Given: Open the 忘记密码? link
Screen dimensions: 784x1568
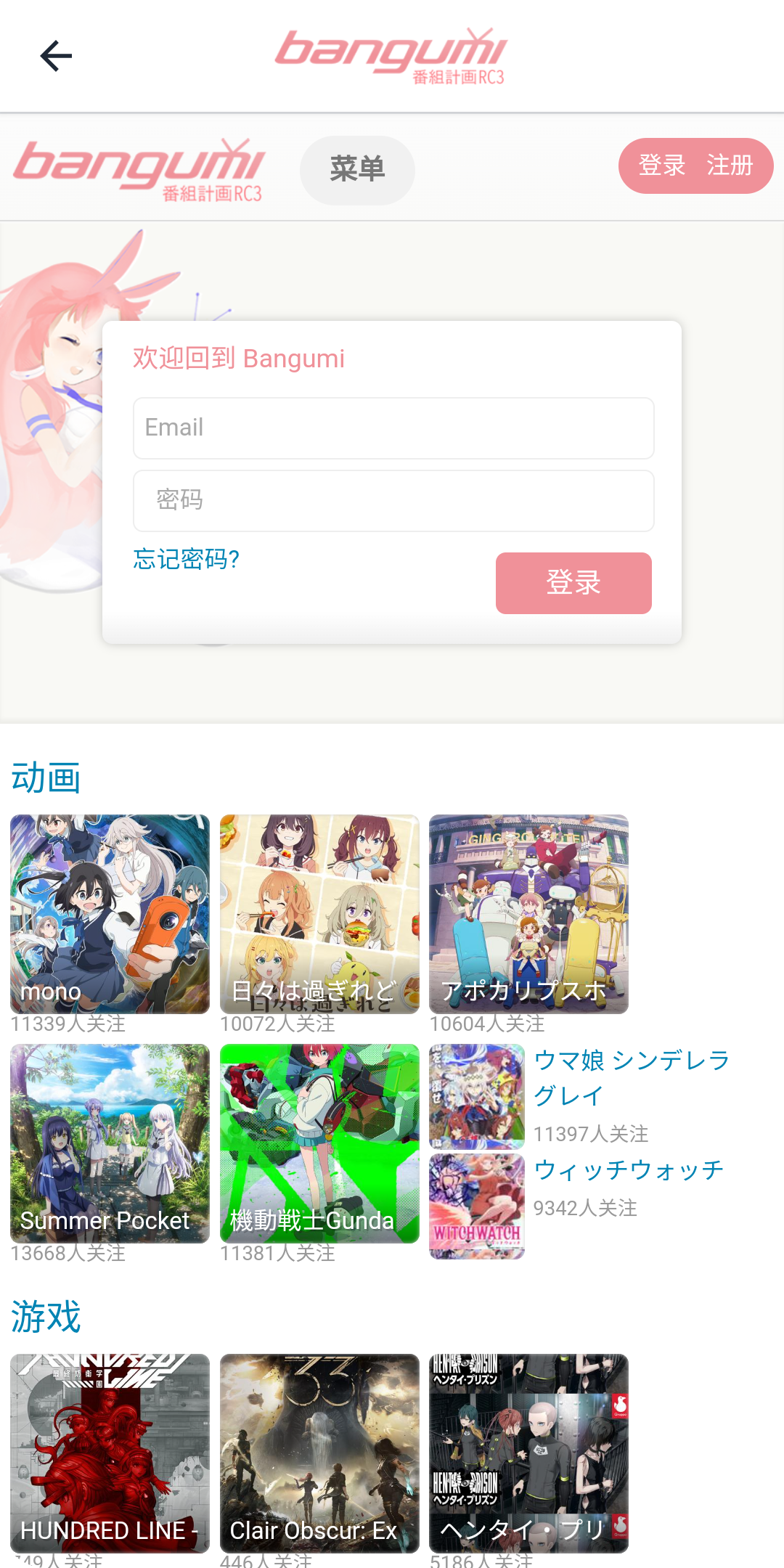Looking at the screenshot, I should pyautogui.click(x=187, y=559).
